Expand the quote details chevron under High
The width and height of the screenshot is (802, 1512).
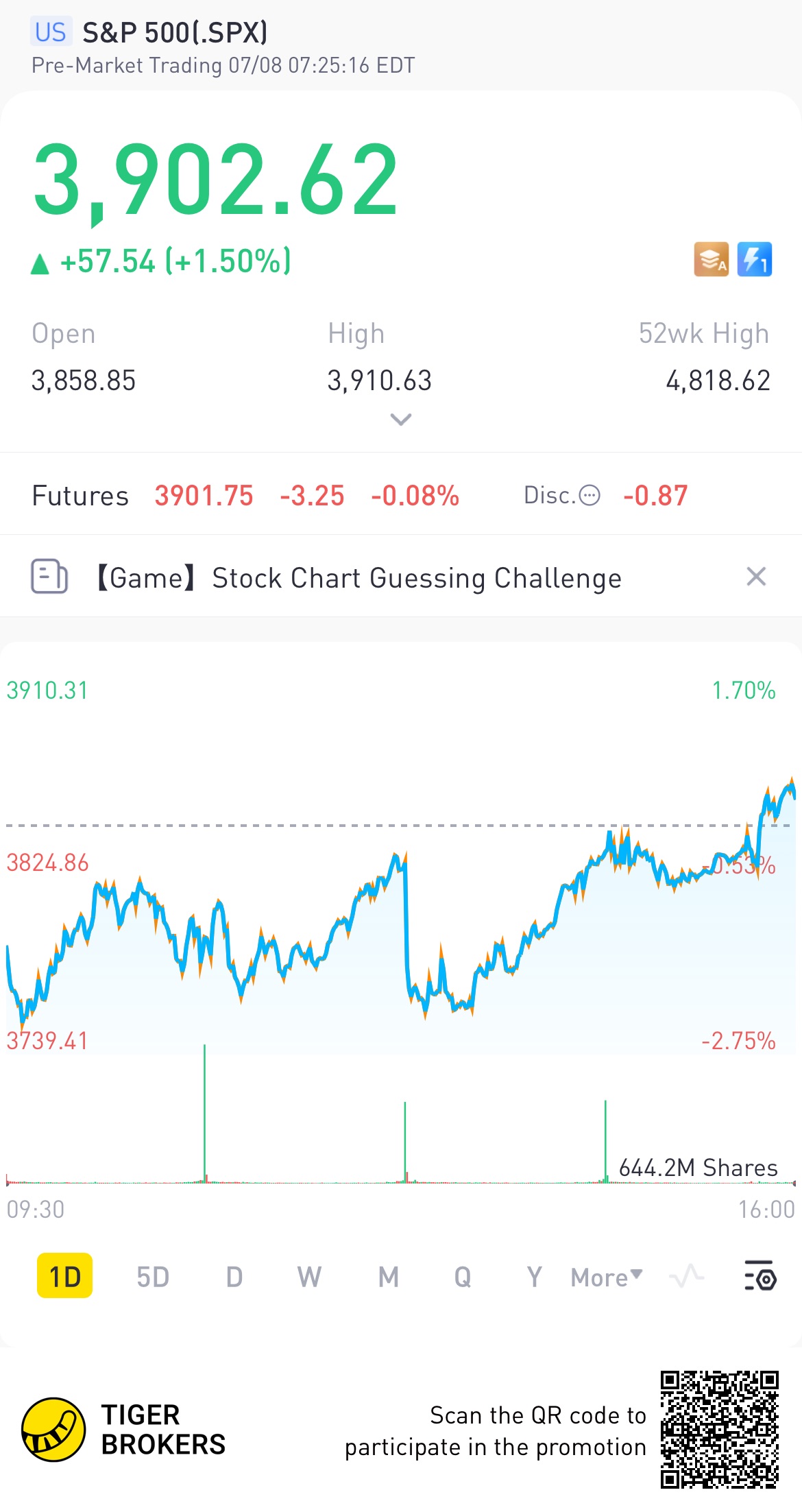[x=400, y=419]
